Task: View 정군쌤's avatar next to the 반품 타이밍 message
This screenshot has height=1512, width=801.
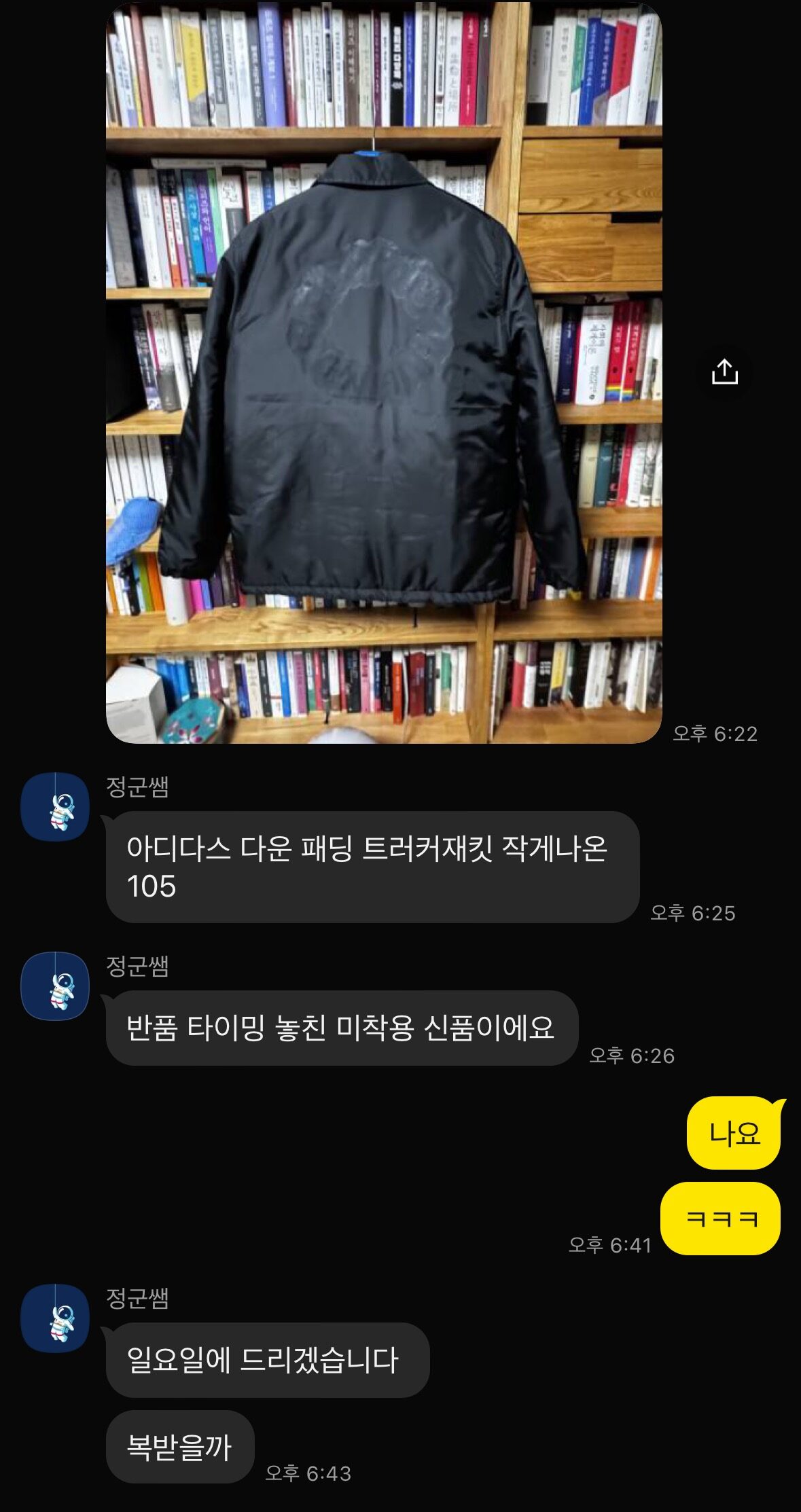Action: [x=55, y=986]
